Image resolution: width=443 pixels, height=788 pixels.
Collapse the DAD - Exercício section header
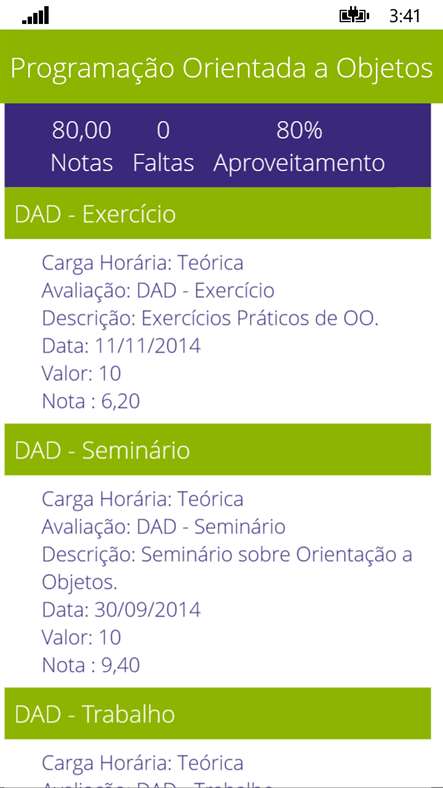pos(217,213)
